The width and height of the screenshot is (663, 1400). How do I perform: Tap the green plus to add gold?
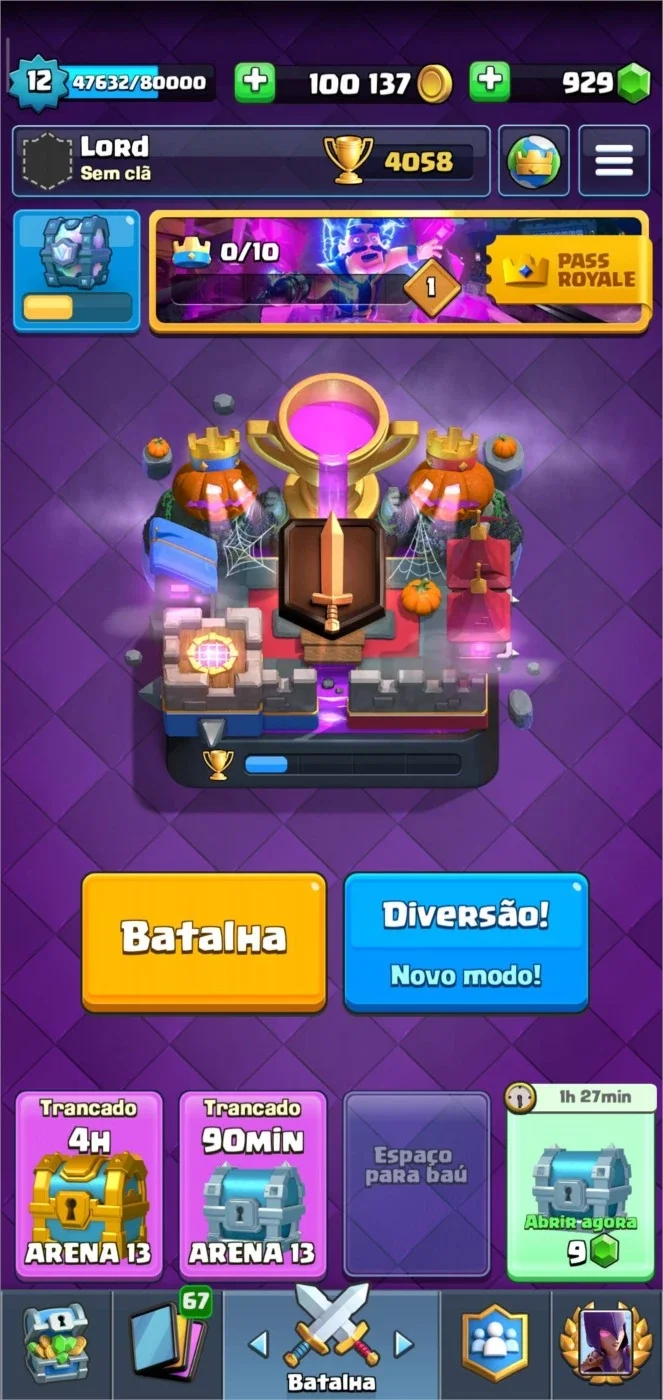click(x=255, y=83)
